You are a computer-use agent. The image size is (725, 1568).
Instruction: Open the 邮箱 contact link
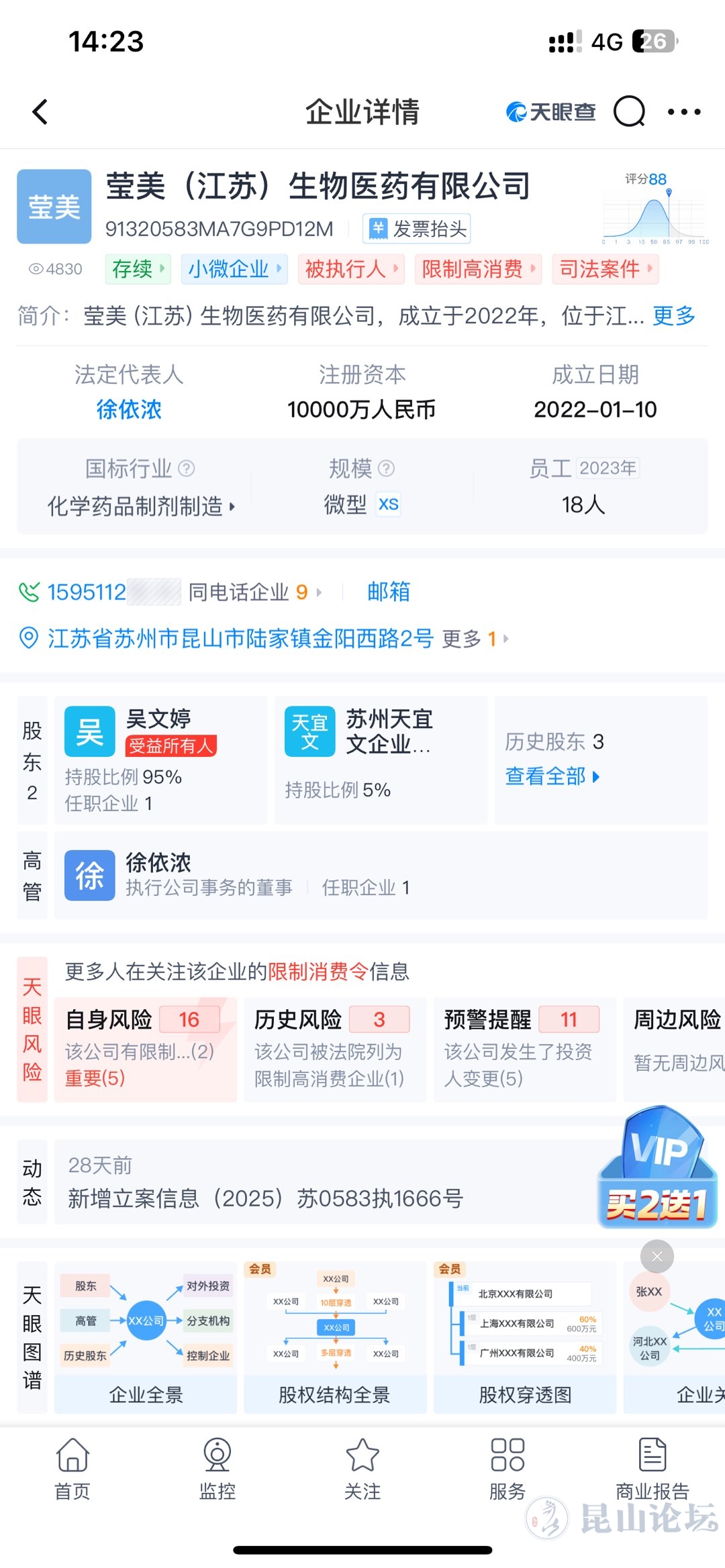[x=388, y=592]
